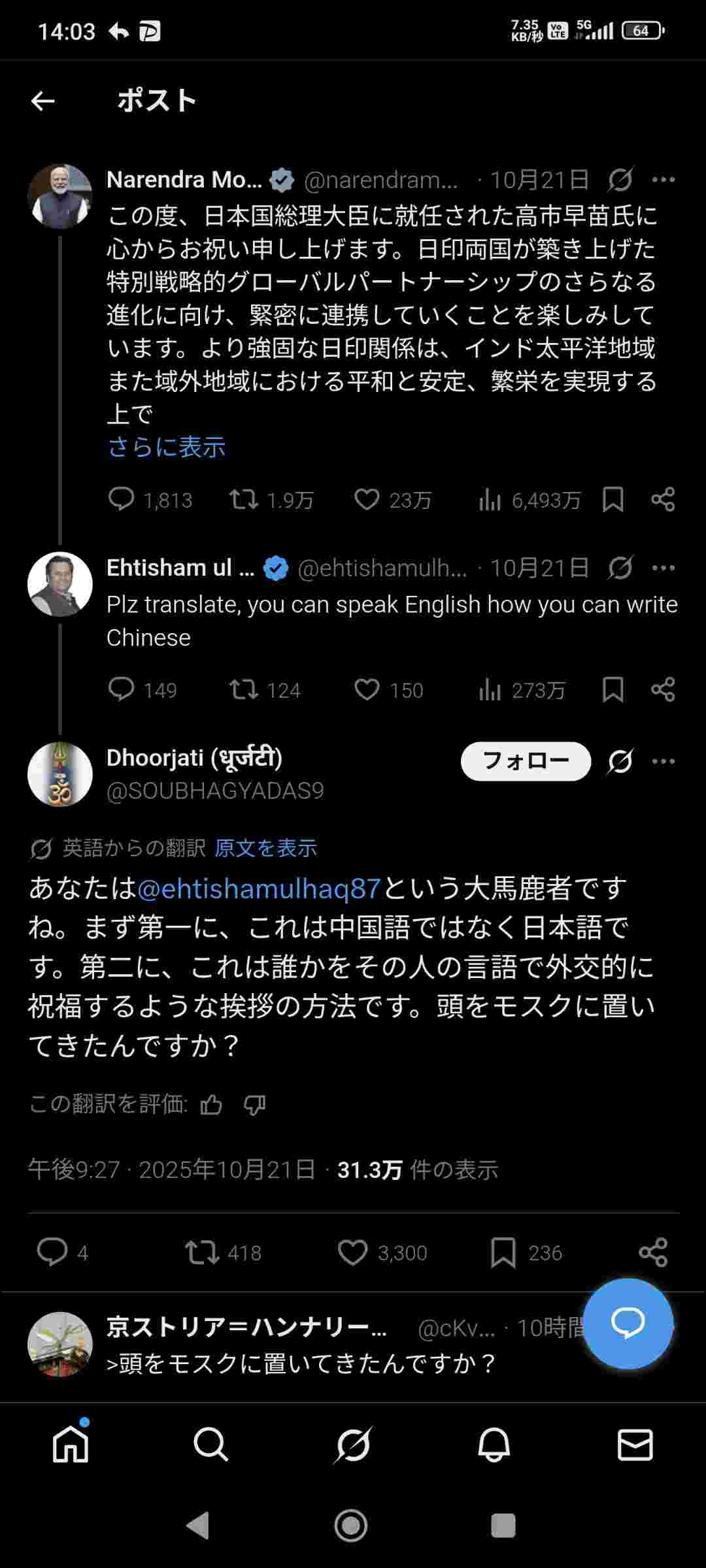Repost Dhoorjati's post with 418 reposts
Screen dimensions: 706x1568
[201, 1252]
